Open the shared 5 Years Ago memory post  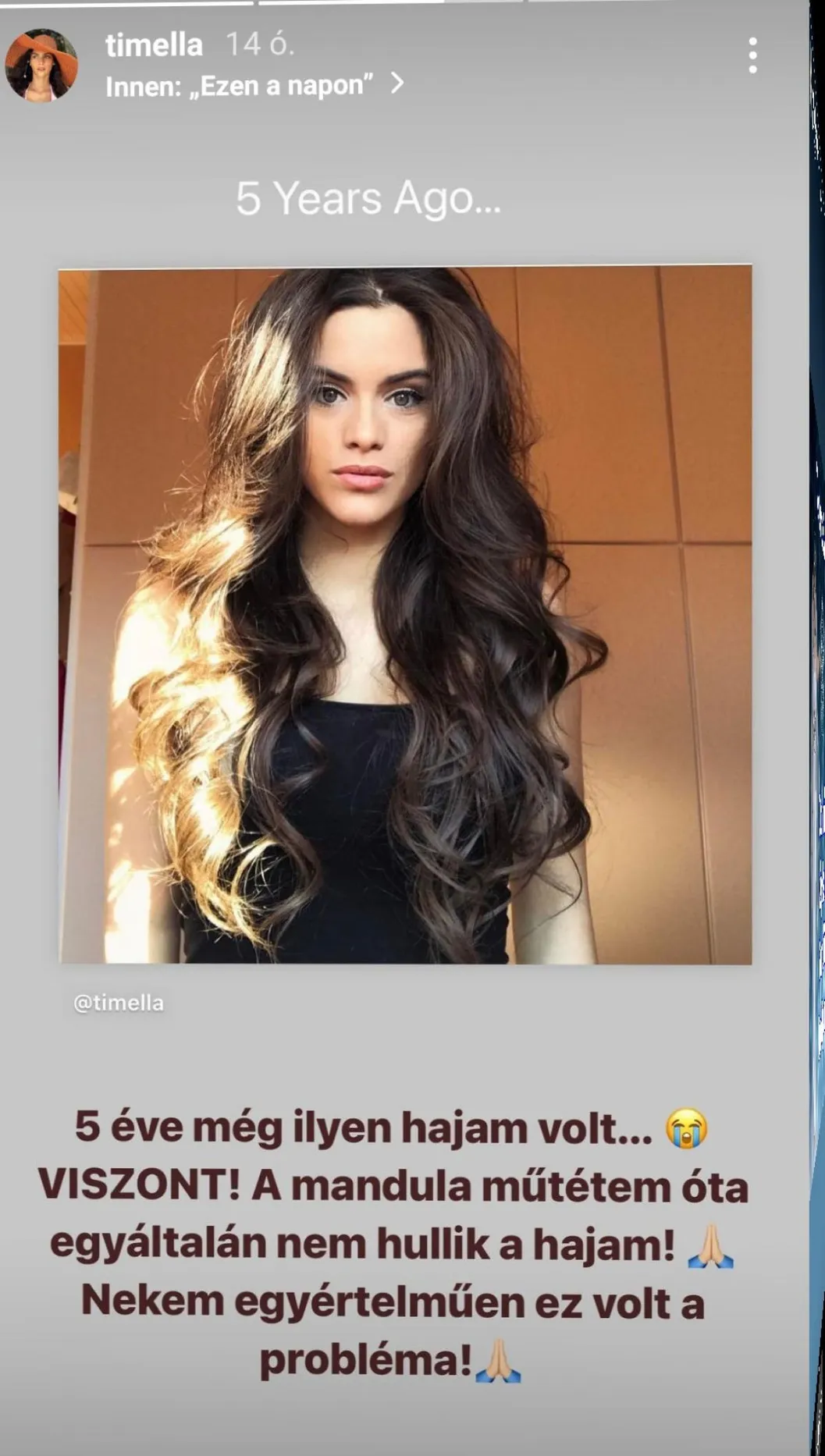point(405,615)
